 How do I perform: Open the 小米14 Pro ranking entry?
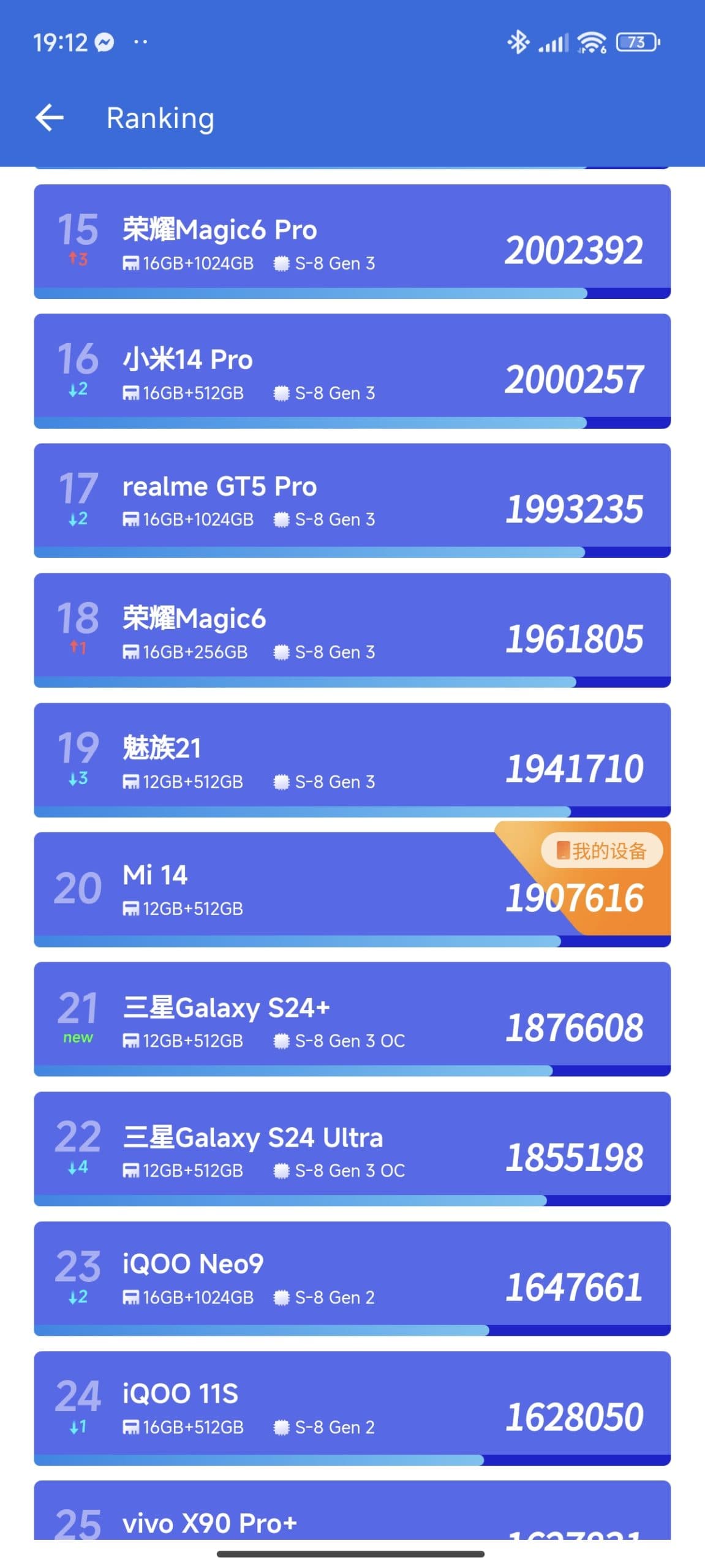point(352,371)
